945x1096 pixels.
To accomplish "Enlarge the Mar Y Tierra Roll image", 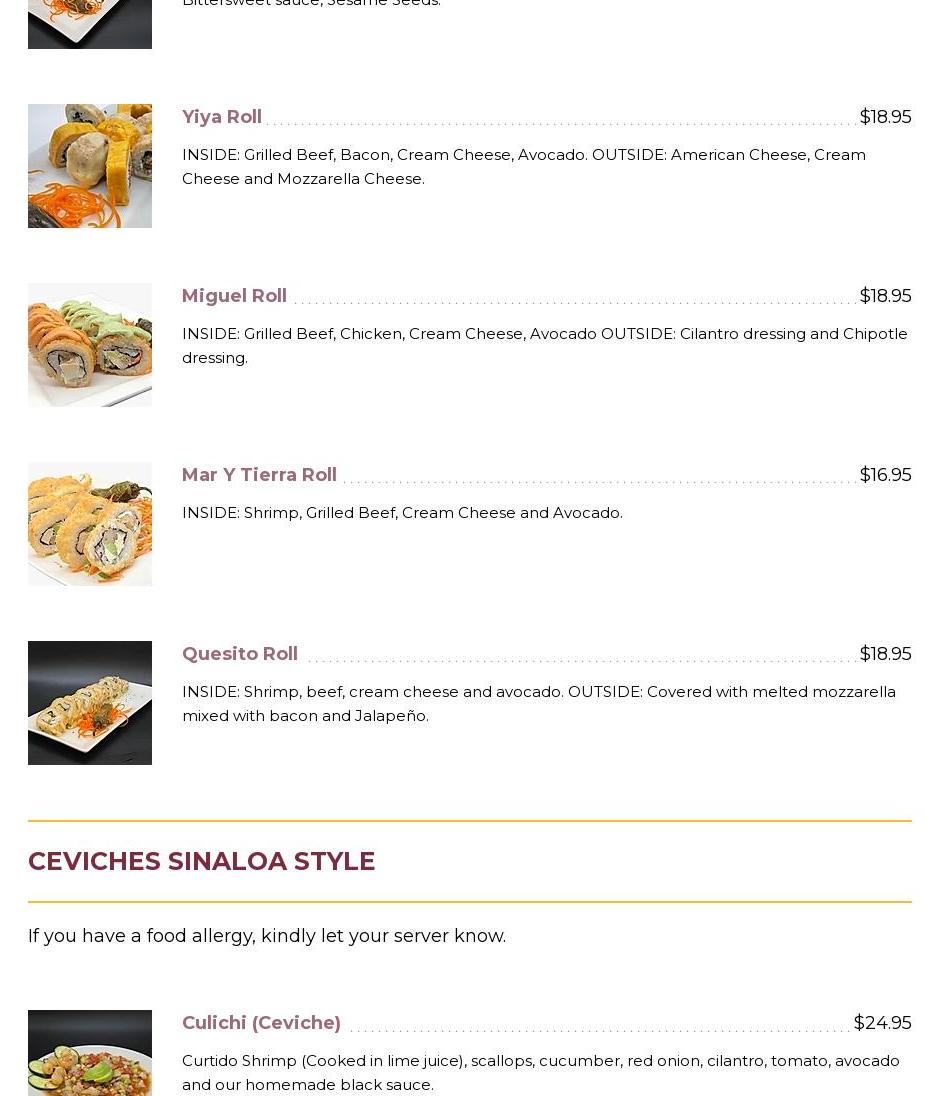I will (x=90, y=524).
